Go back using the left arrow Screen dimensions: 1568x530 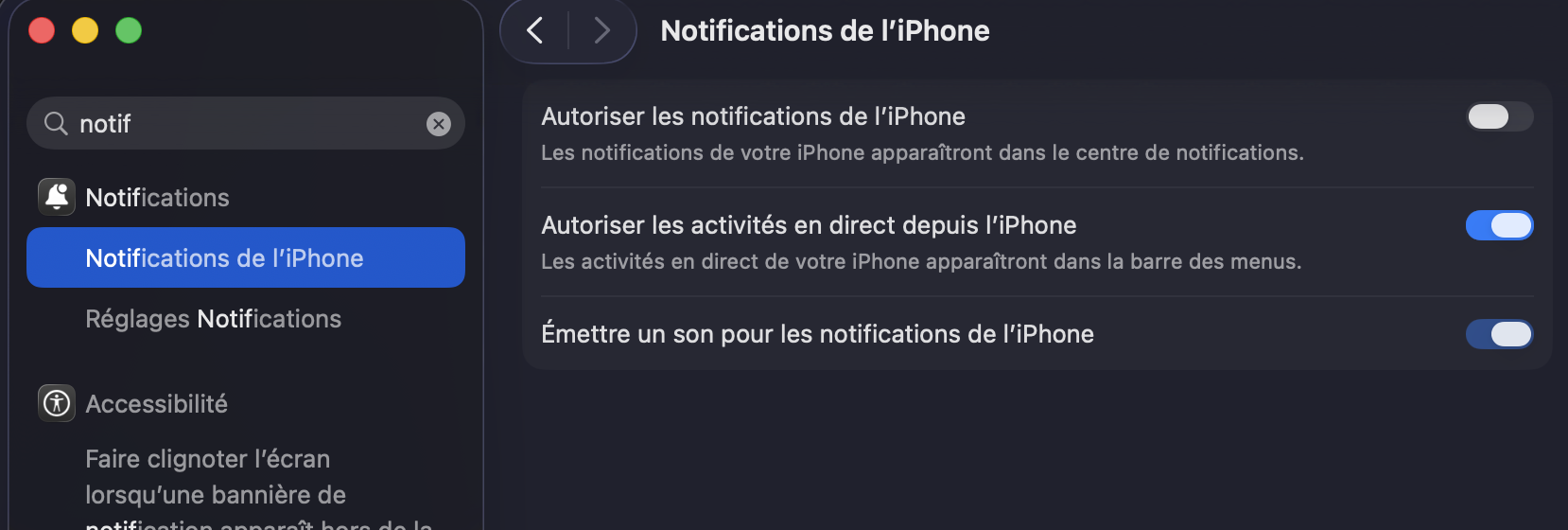coord(535,31)
